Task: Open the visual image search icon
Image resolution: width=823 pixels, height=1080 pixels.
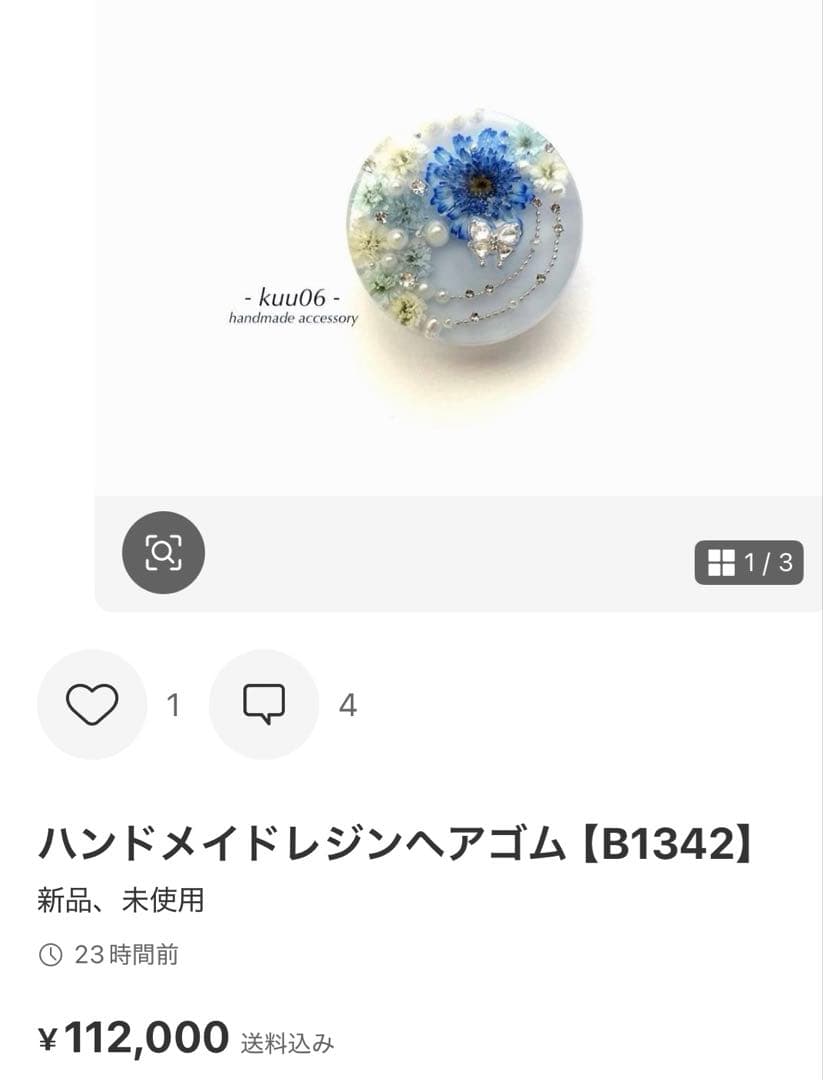Action: pyautogui.click(x=163, y=552)
